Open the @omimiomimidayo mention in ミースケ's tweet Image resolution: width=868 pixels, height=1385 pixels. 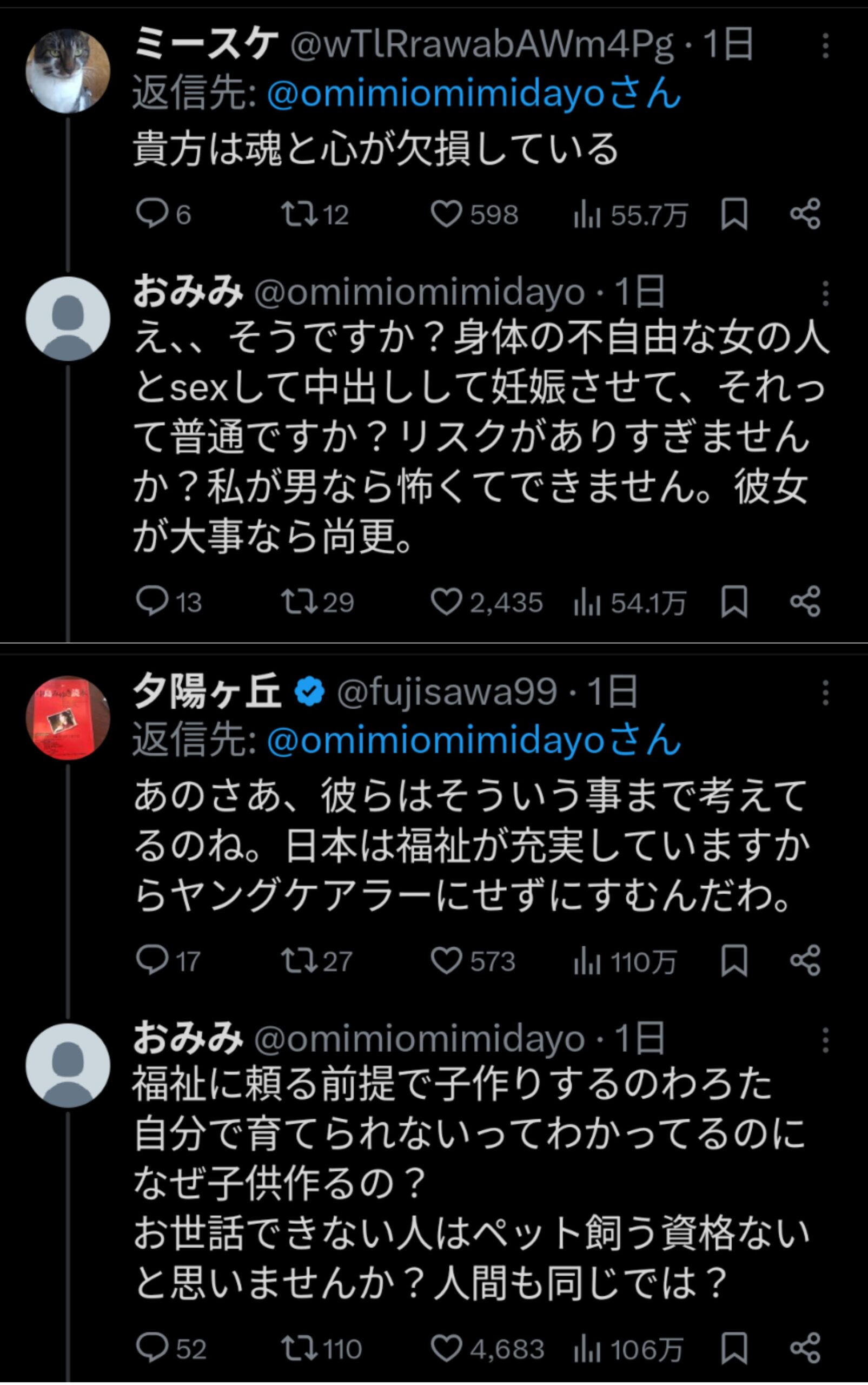click(474, 94)
